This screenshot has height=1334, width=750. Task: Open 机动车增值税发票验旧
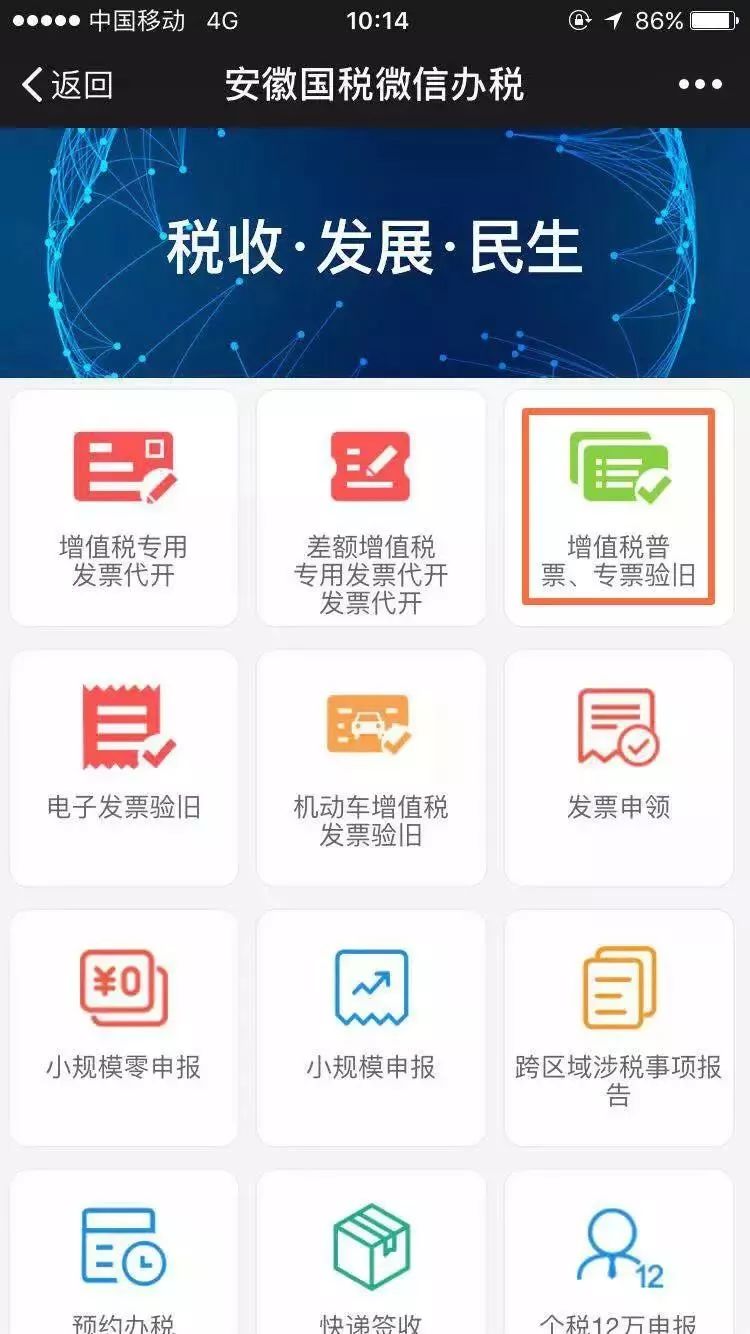point(371,768)
